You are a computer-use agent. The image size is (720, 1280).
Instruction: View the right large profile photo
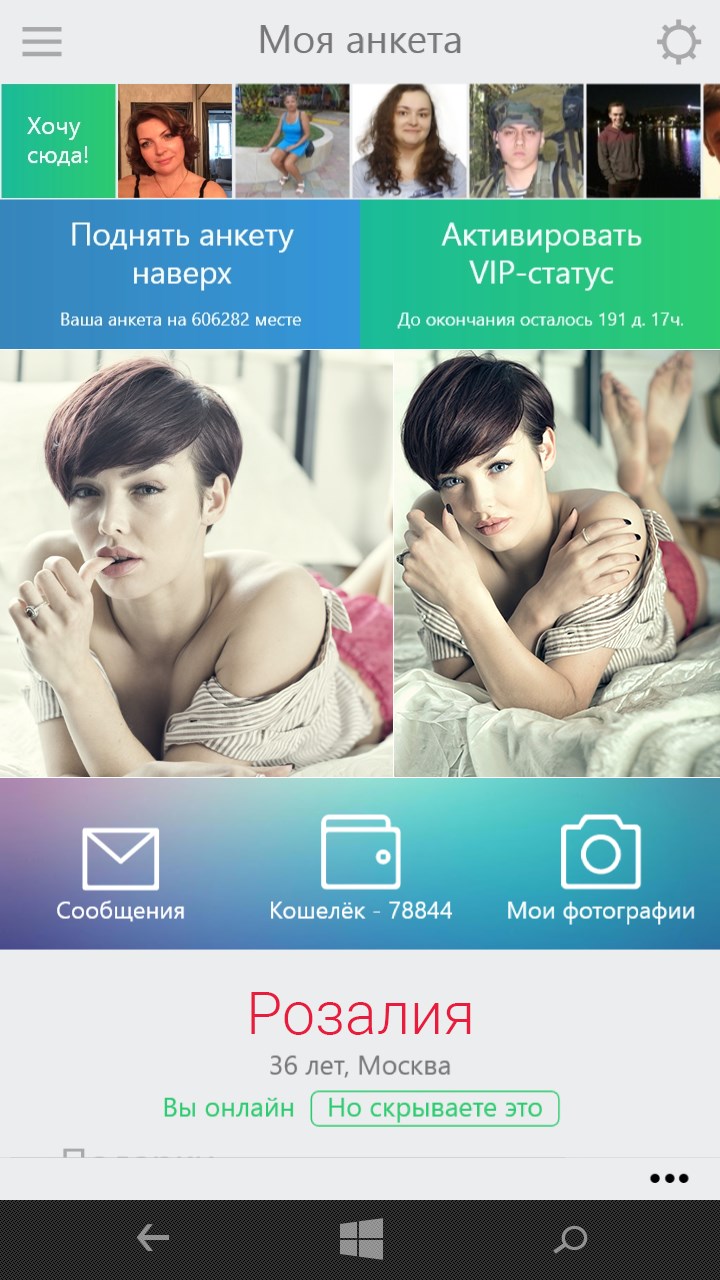557,563
